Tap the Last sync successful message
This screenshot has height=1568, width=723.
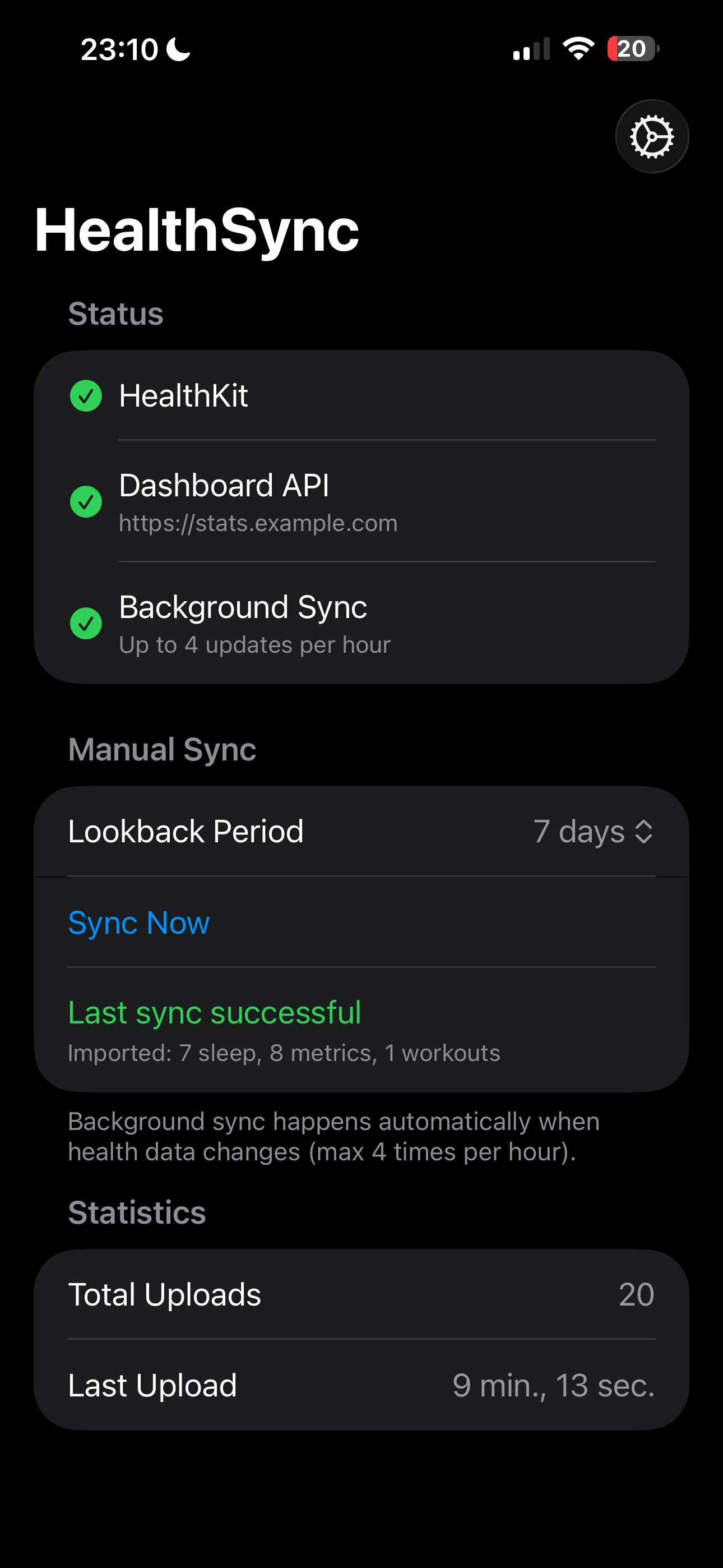pyautogui.click(x=215, y=1012)
